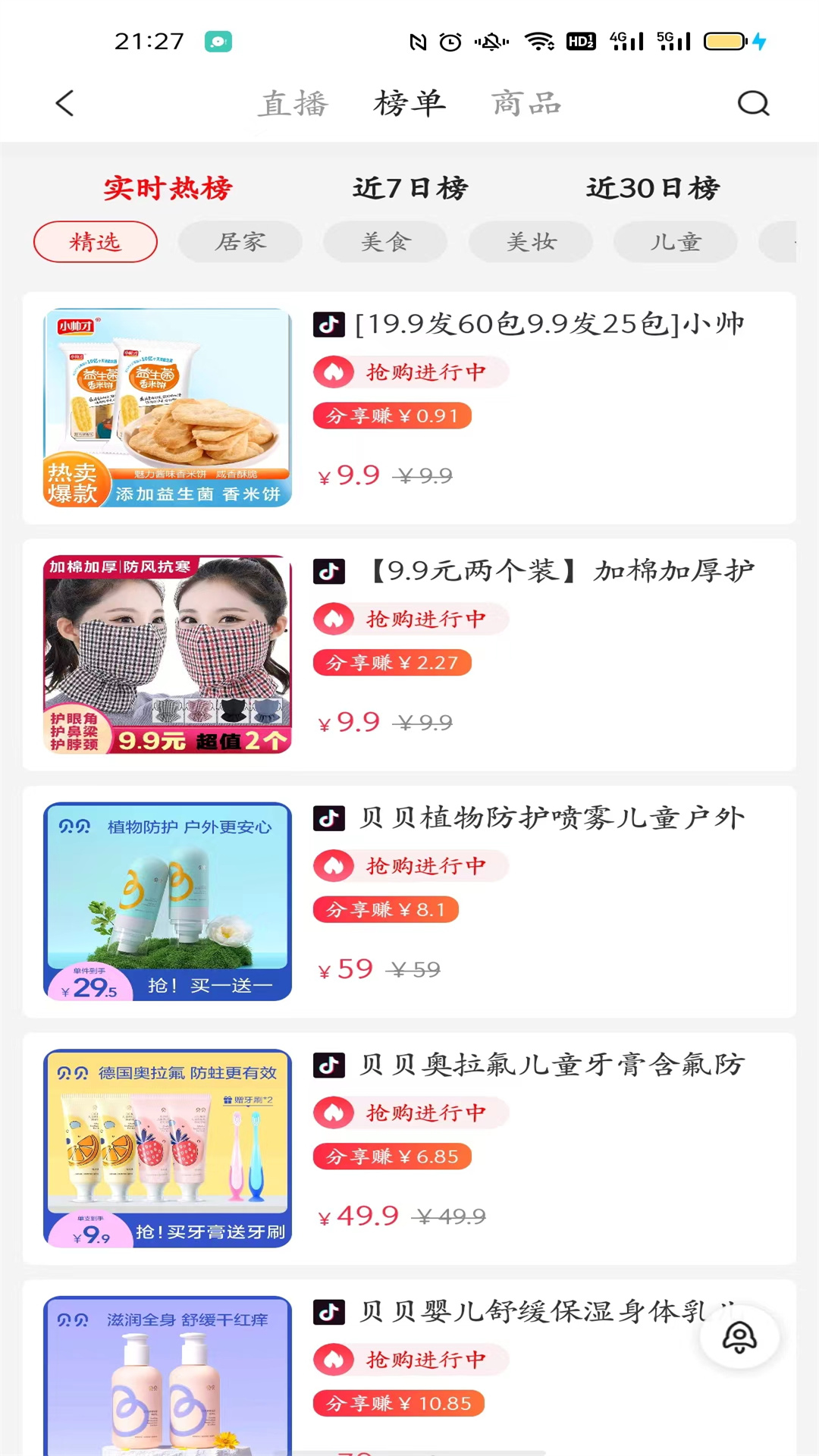Open 近30日榜 ranking view
Screen dimensions: 819x1456
point(654,188)
